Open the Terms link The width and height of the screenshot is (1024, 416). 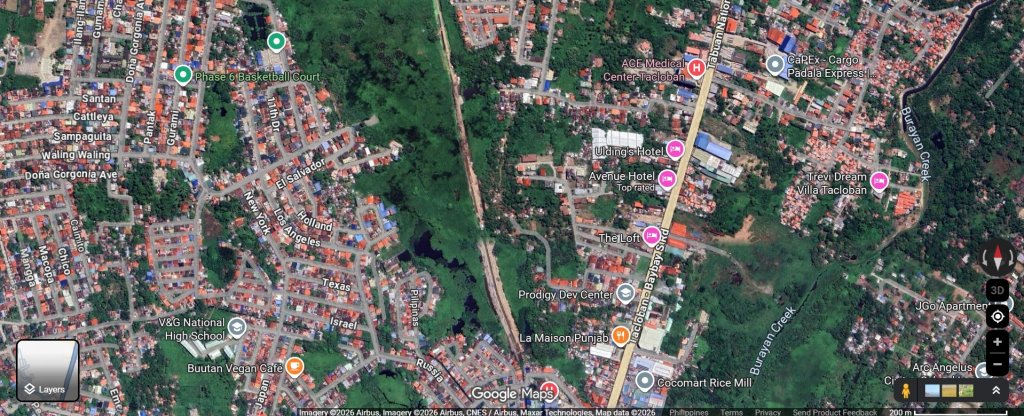click(x=732, y=412)
